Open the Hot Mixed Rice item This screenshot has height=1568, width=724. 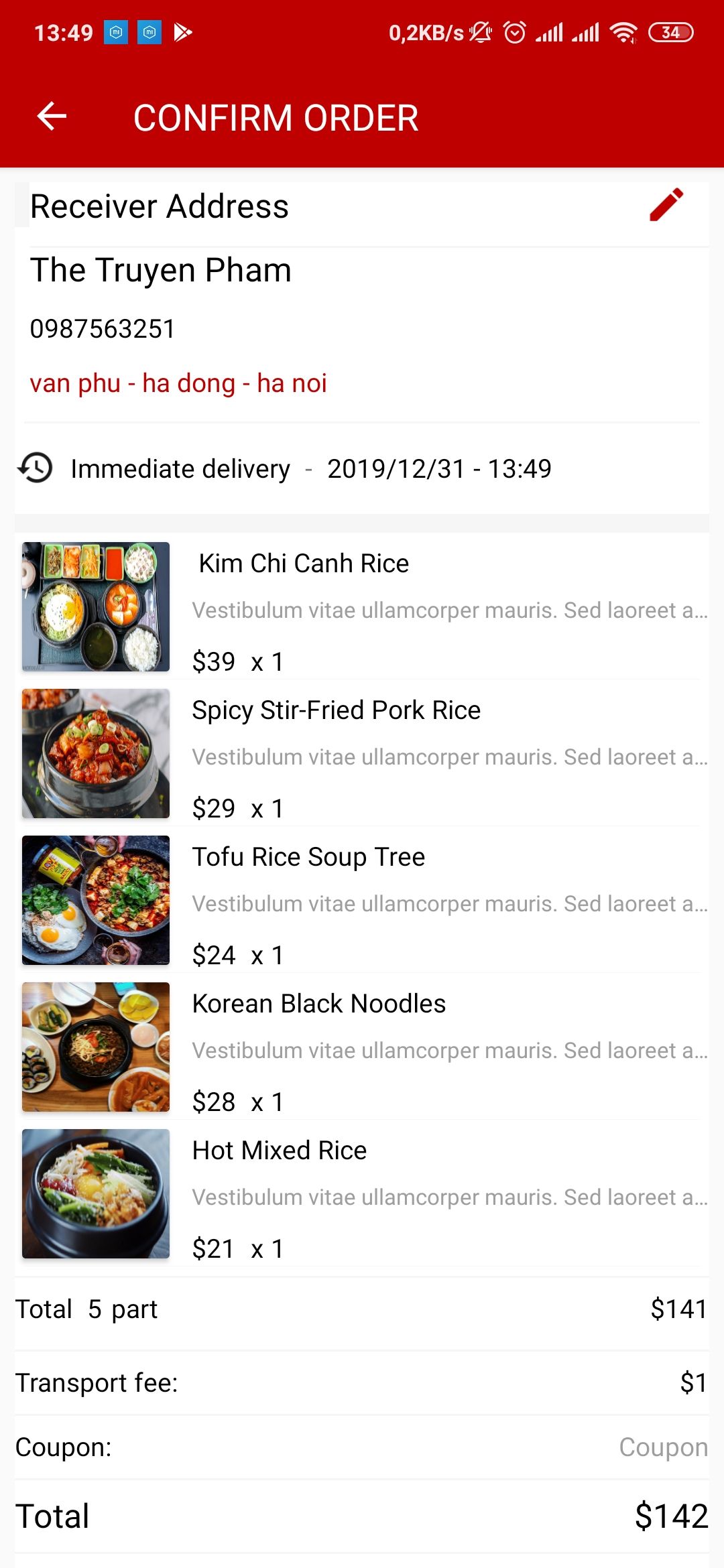[362, 1193]
